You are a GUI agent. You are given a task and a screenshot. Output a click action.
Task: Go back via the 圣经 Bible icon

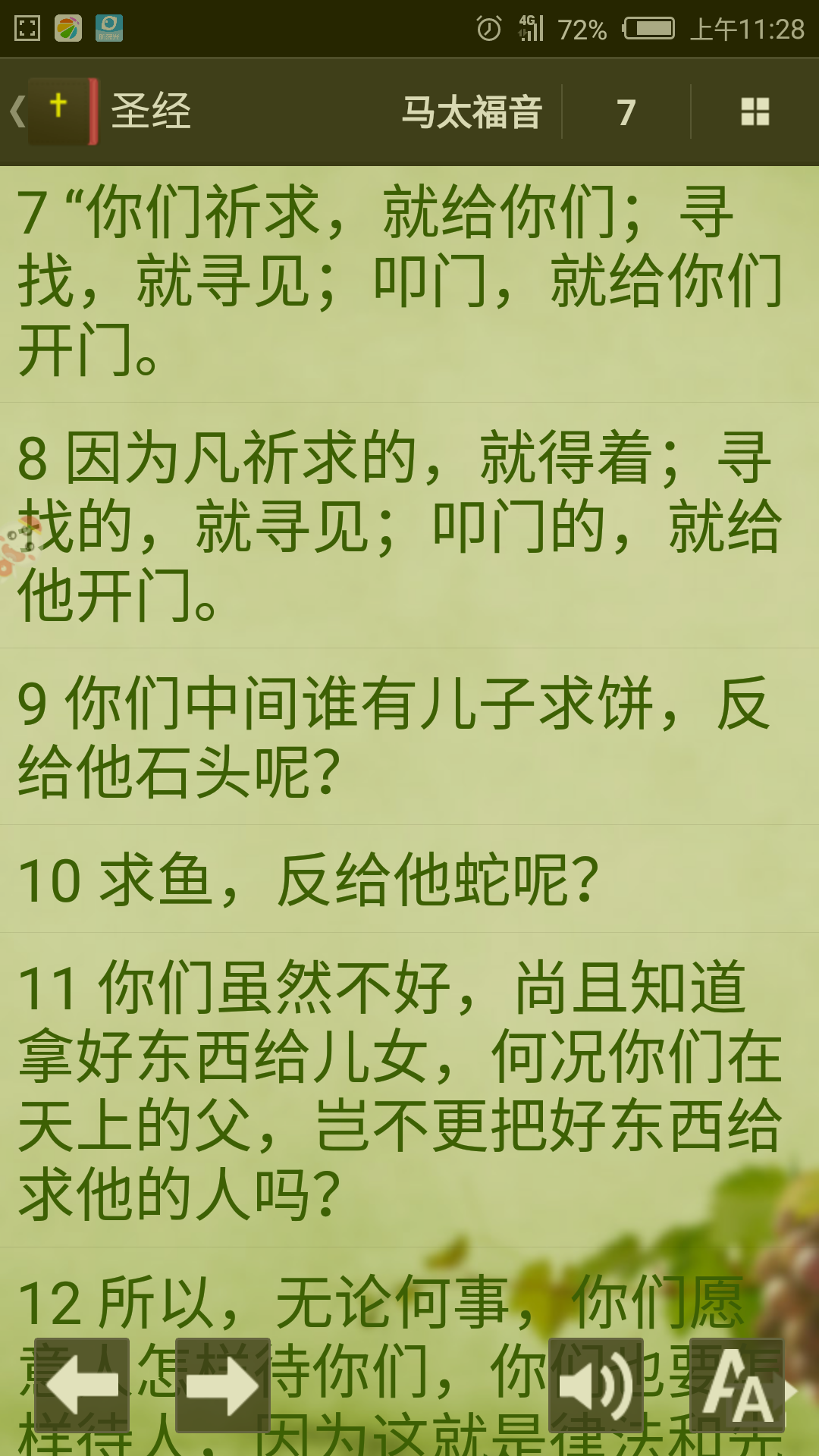61,111
